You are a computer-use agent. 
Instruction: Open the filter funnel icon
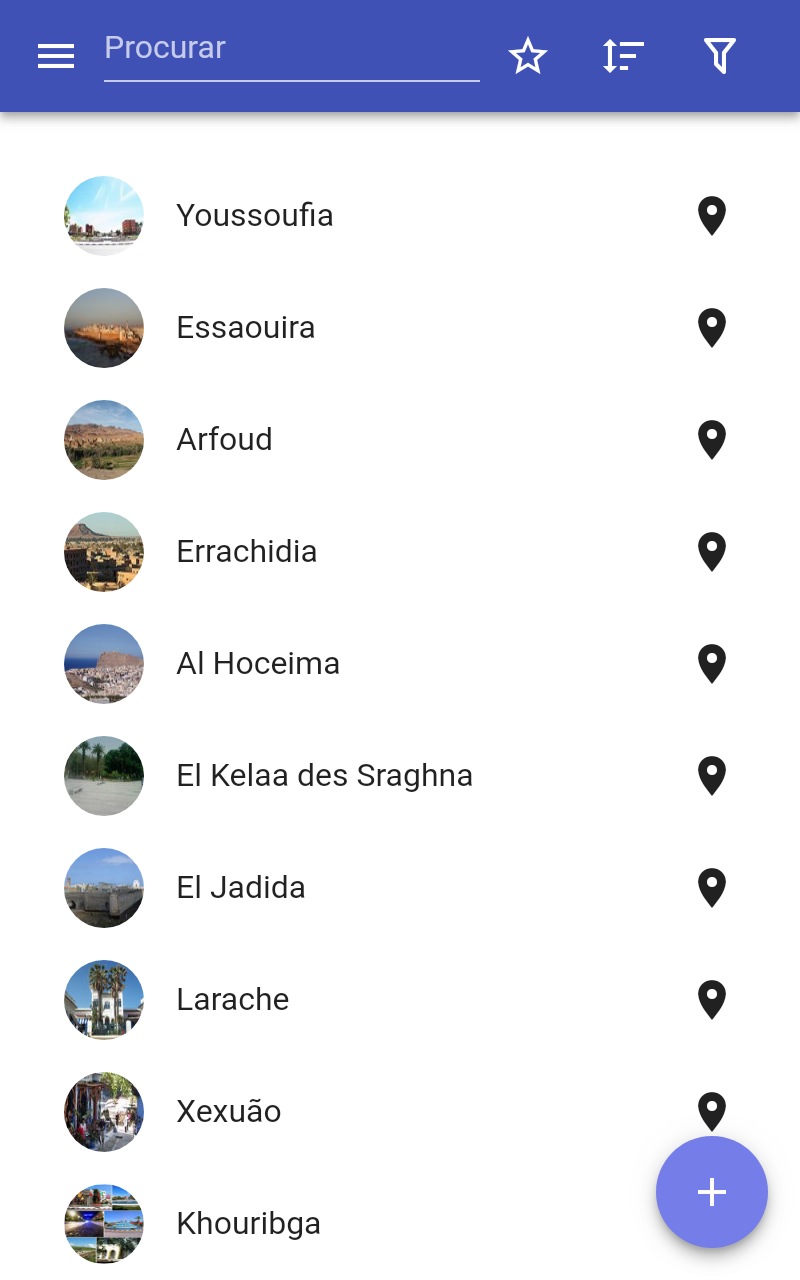click(719, 57)
